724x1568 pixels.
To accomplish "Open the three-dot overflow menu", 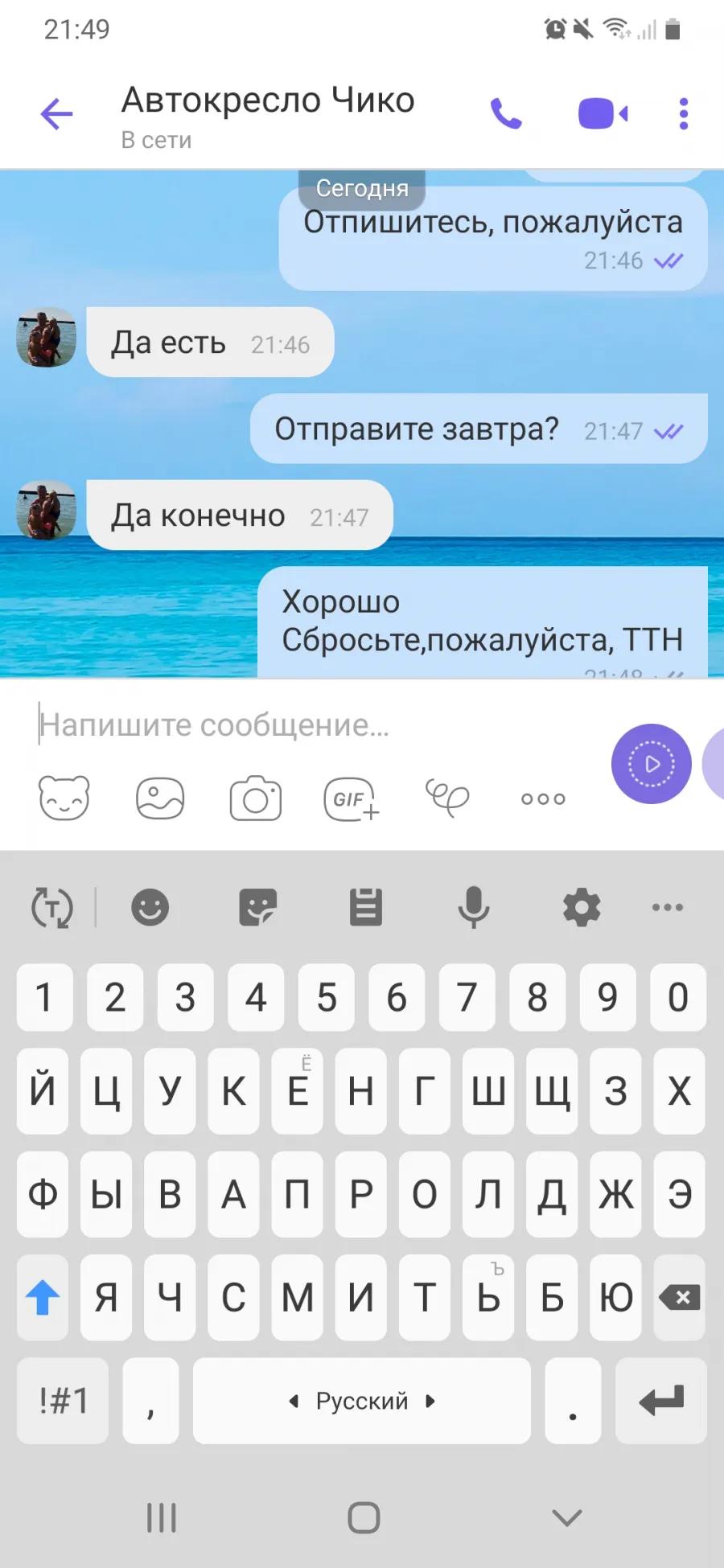I will click(x=684, y=114).
